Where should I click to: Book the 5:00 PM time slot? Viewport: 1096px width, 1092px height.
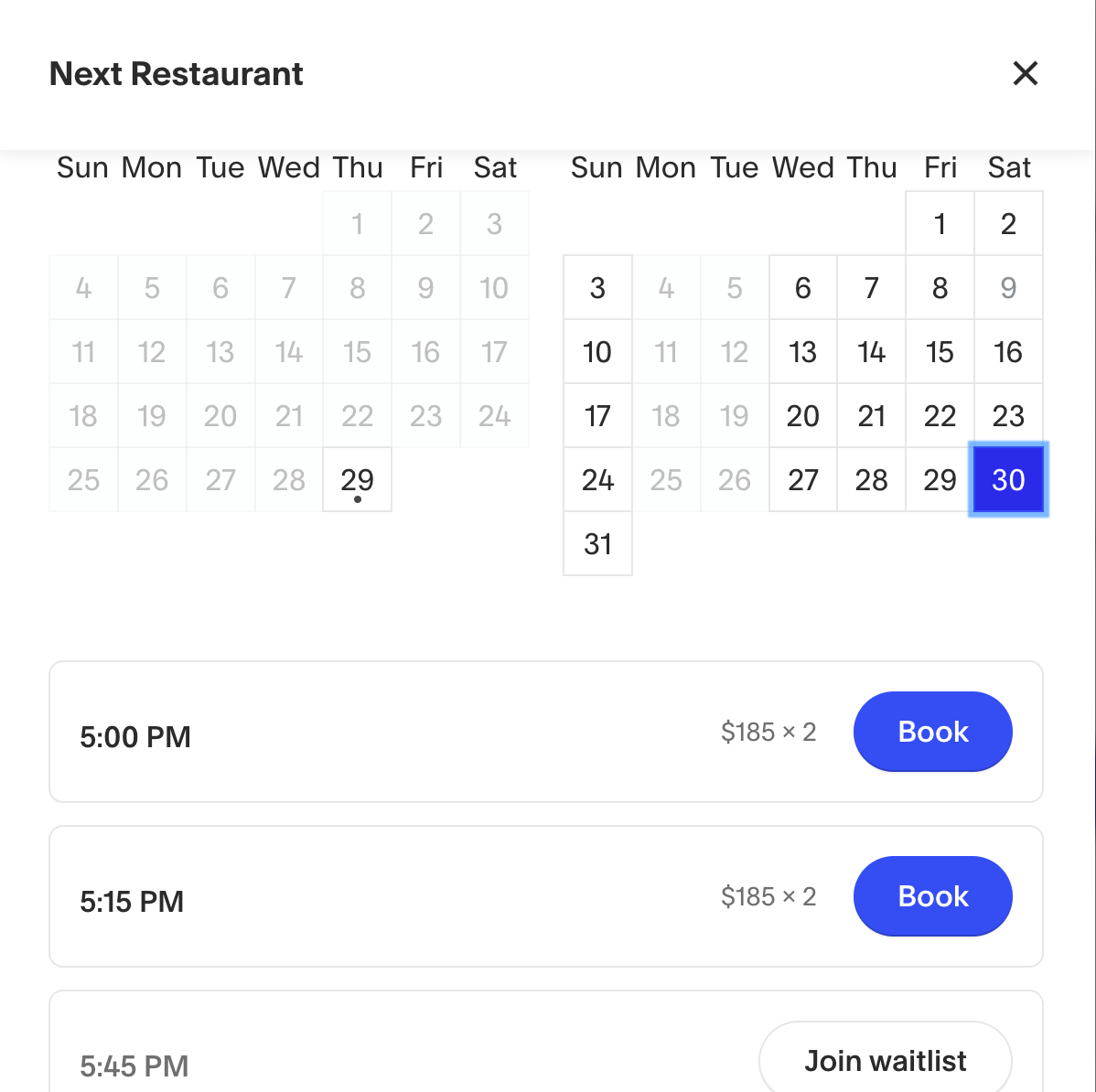pos(932,732)
